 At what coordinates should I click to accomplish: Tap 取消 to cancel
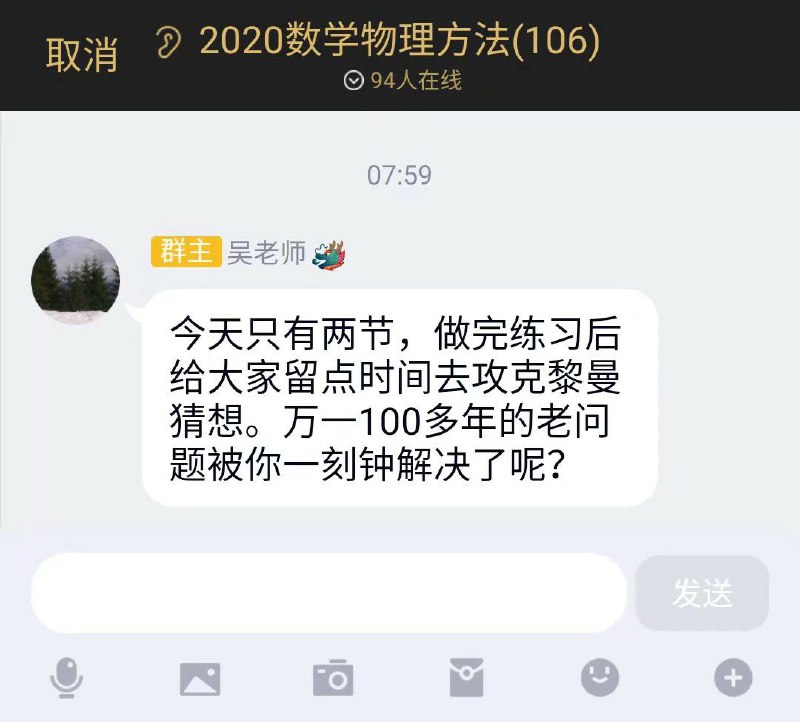81,54
